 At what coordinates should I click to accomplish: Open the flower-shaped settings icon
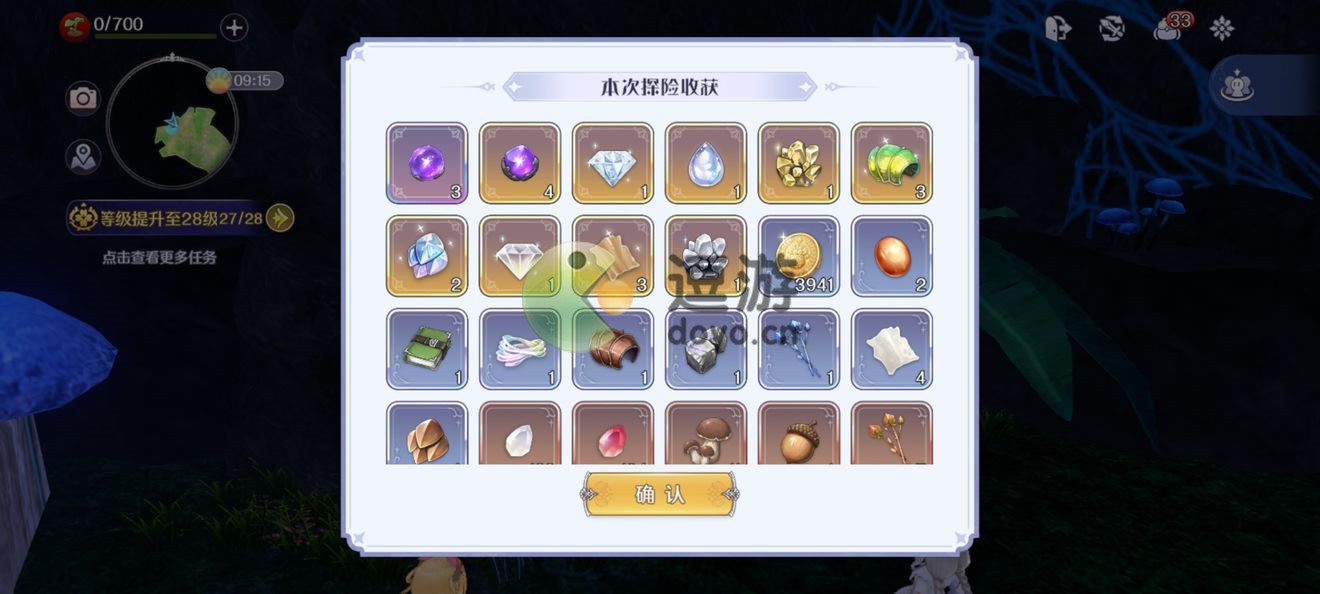pyautogui.click(x=1222, y=28)
